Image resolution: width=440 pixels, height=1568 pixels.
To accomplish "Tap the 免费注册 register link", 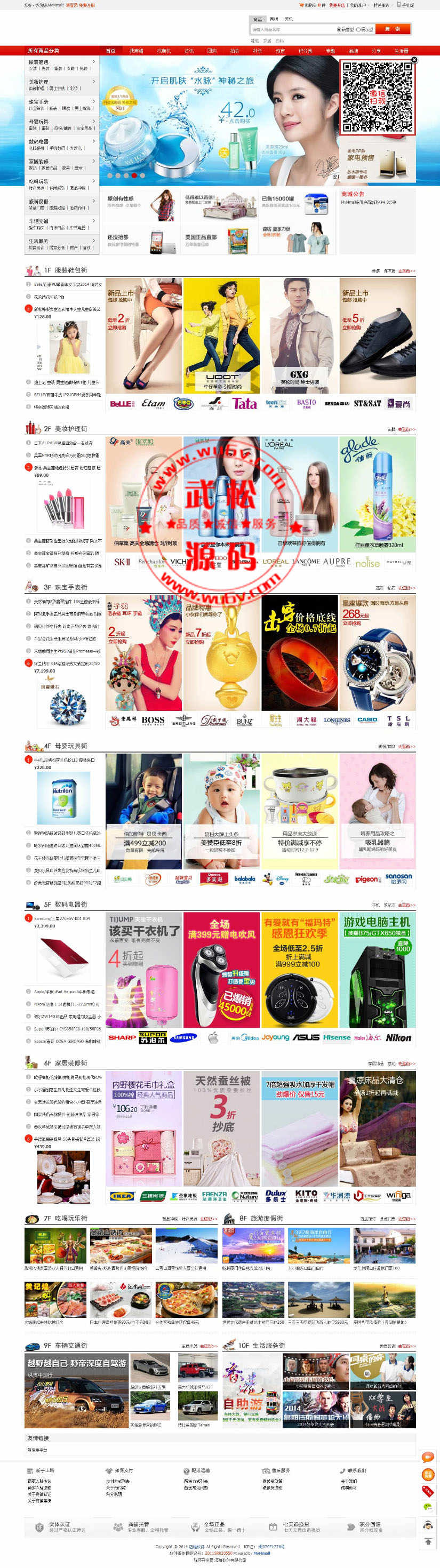I will (x=87, y=5).
